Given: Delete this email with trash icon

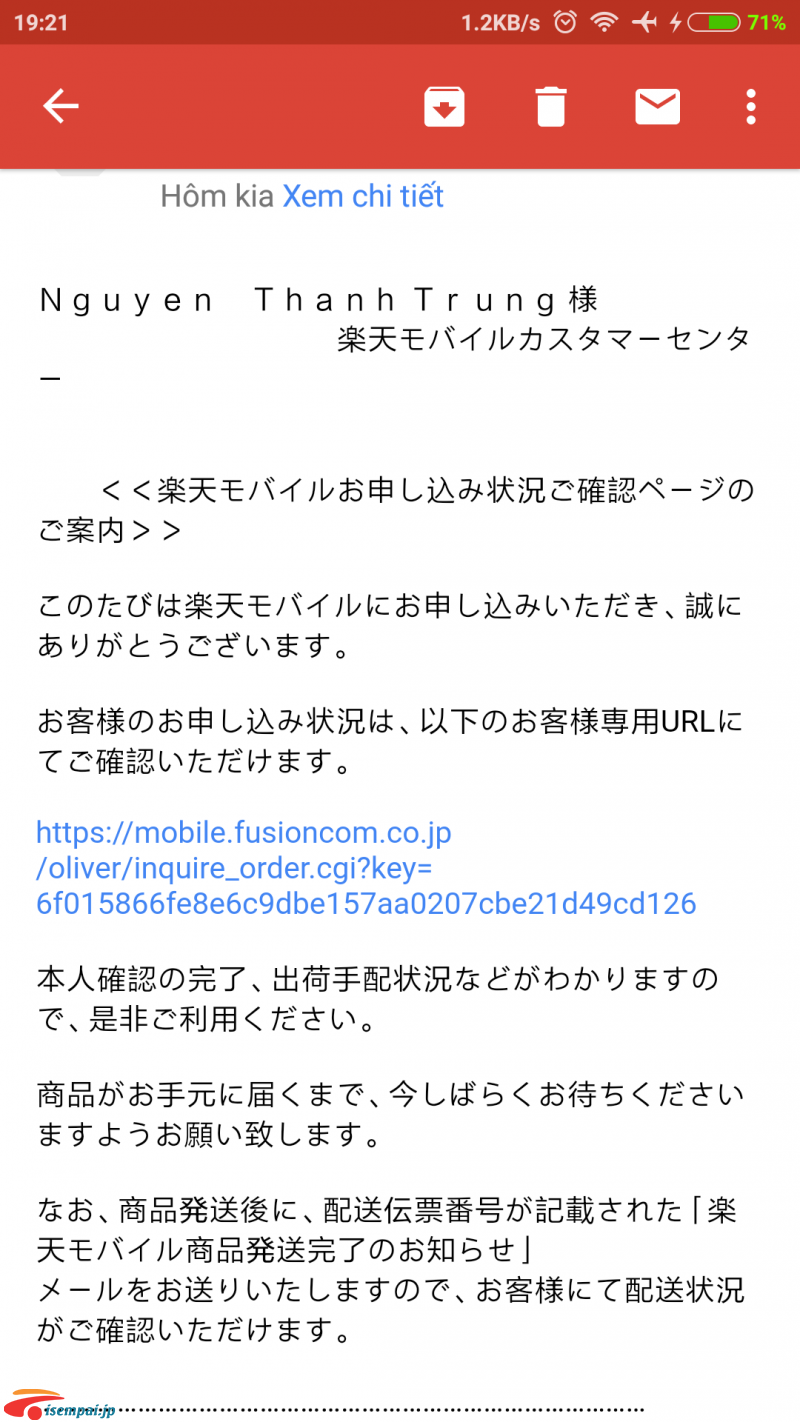Looking at the screenshot, I should click(551, 106).
